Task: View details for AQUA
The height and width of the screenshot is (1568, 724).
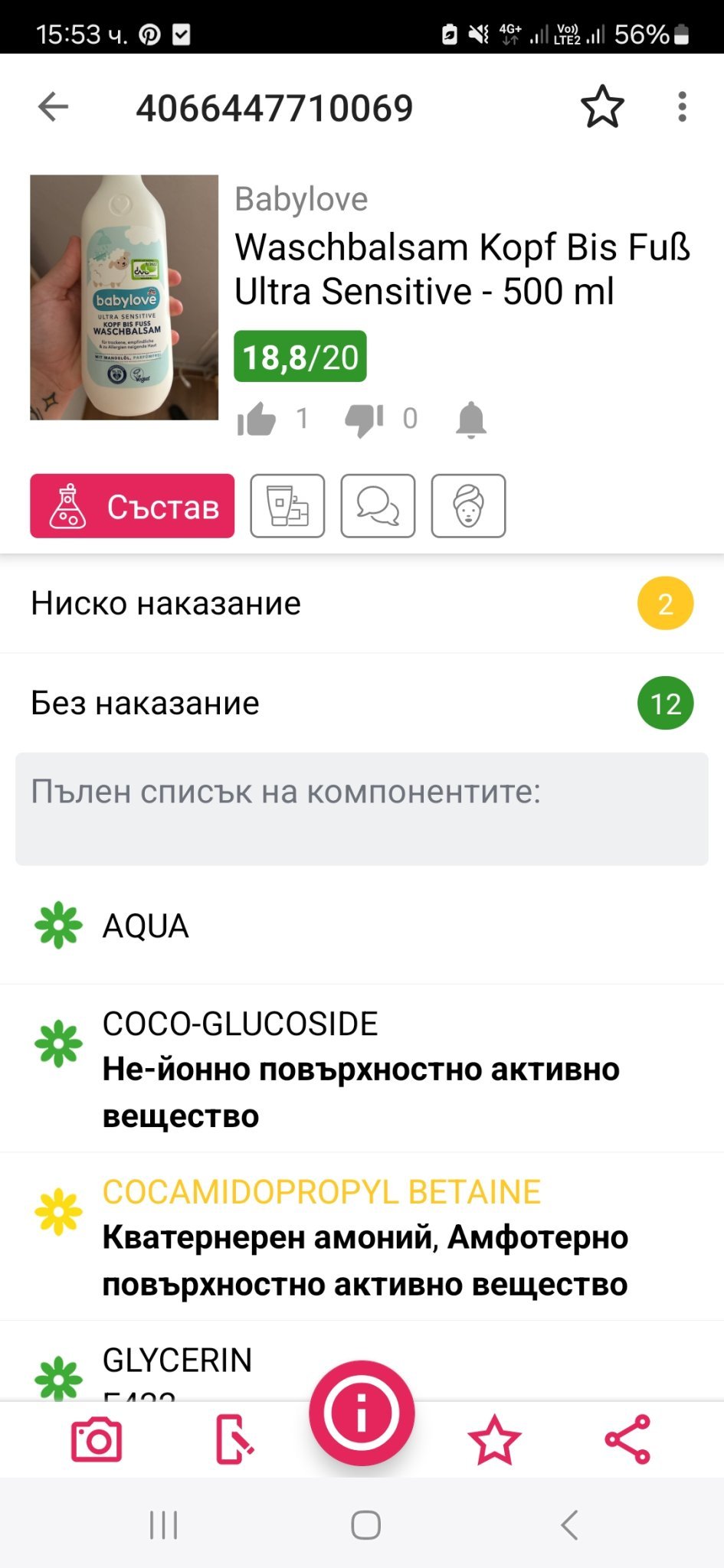Action: click(362, 926)
